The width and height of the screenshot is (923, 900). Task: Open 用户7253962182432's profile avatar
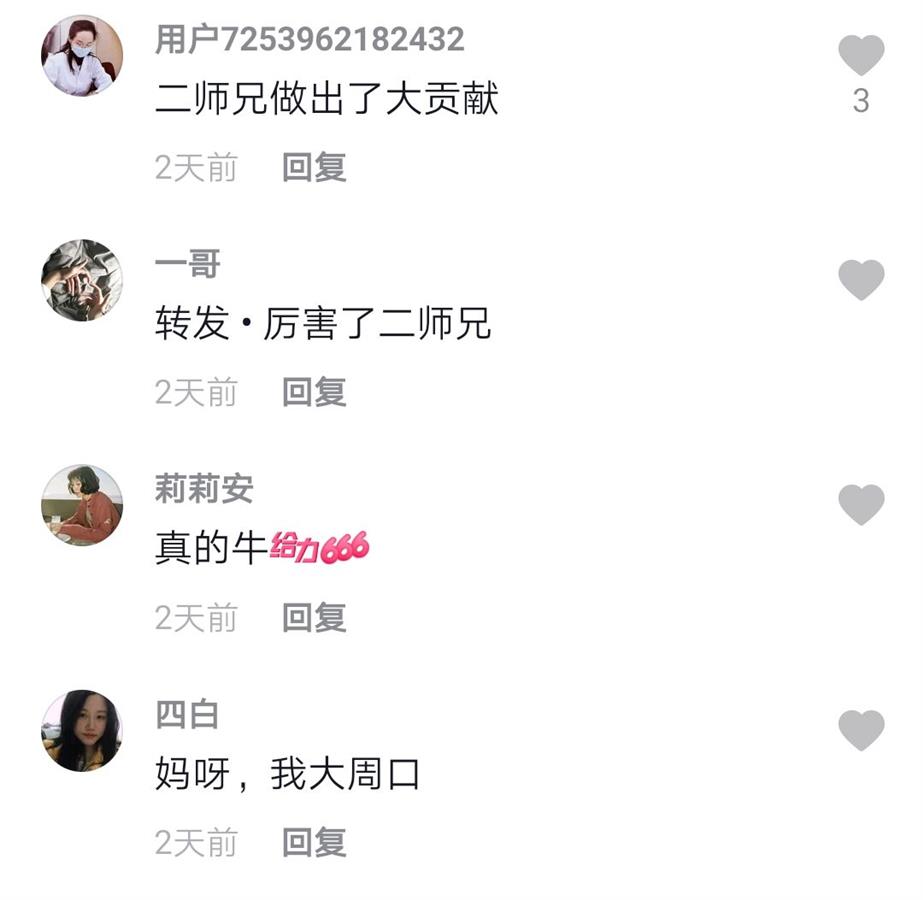pos(82,56)
